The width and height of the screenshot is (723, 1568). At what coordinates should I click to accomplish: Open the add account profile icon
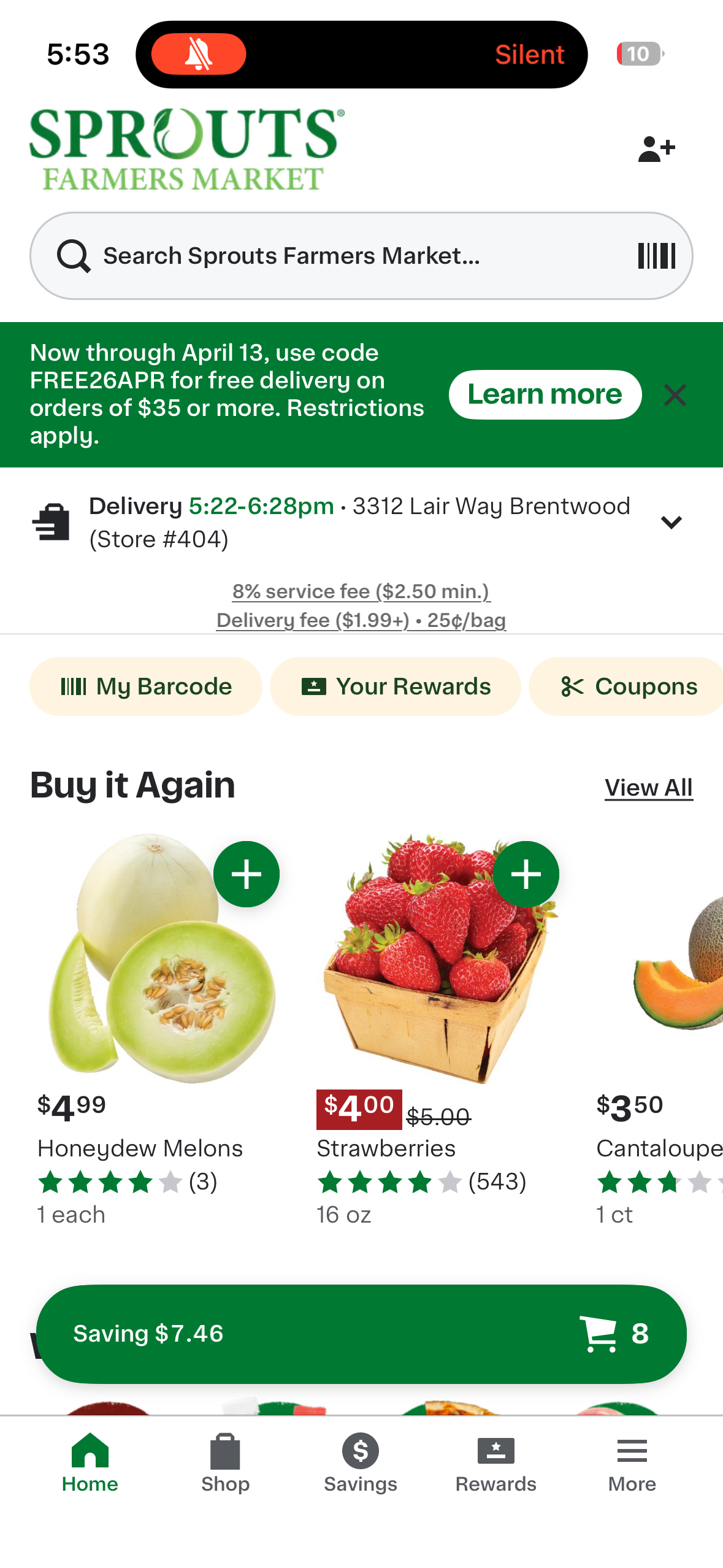point(656,149)
